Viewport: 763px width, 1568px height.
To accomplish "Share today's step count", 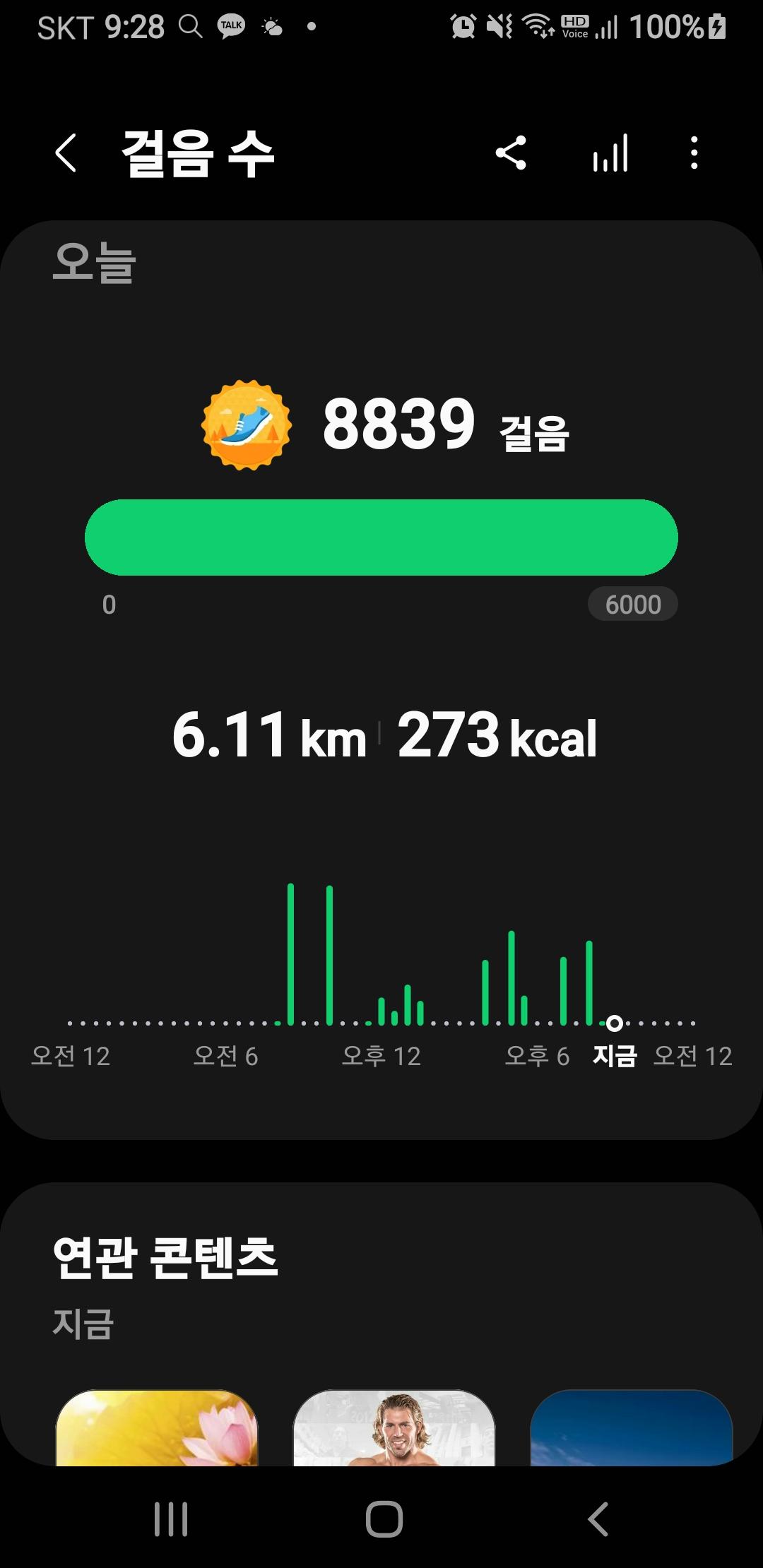I will [511, 153].
